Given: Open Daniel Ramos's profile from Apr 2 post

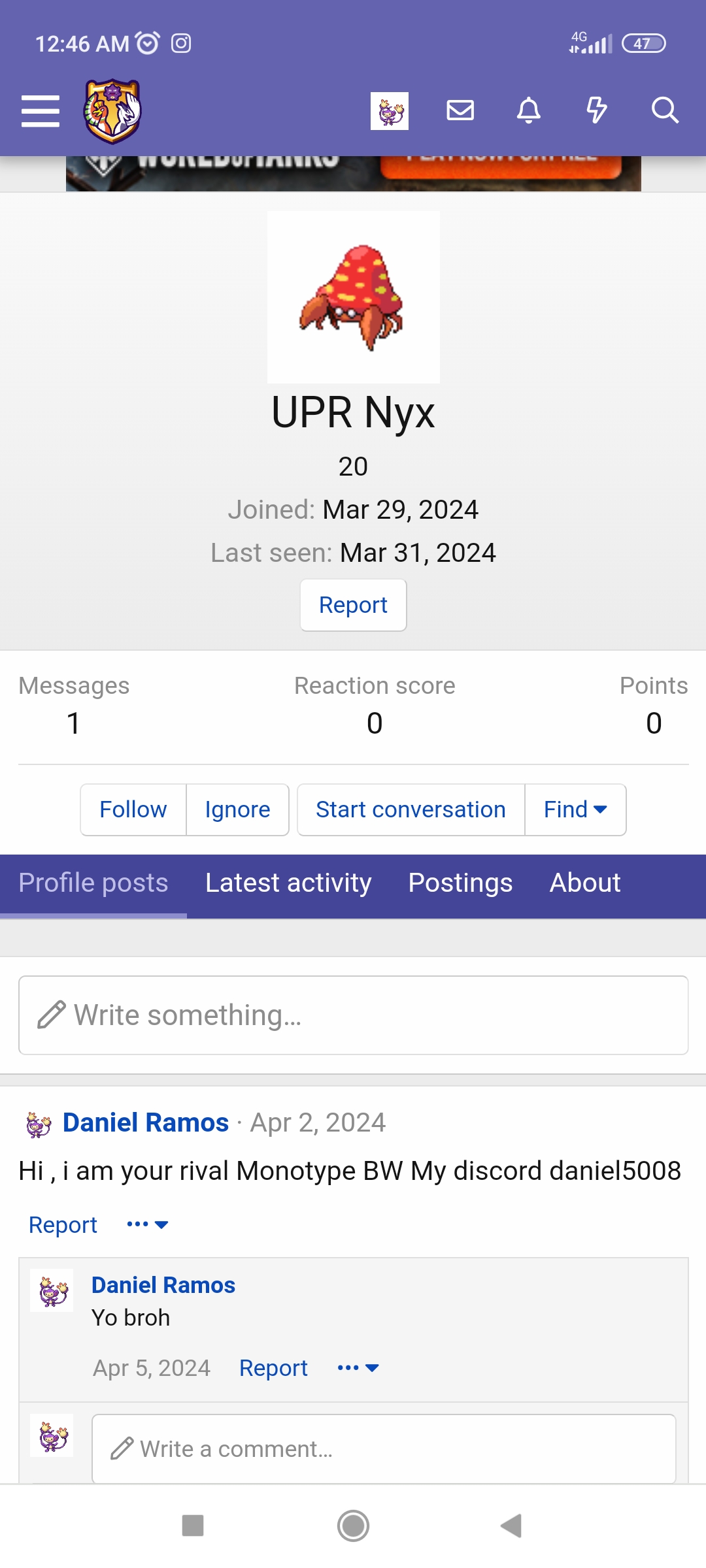Looking at the screenshot, I should click(x=146, y=1122).
